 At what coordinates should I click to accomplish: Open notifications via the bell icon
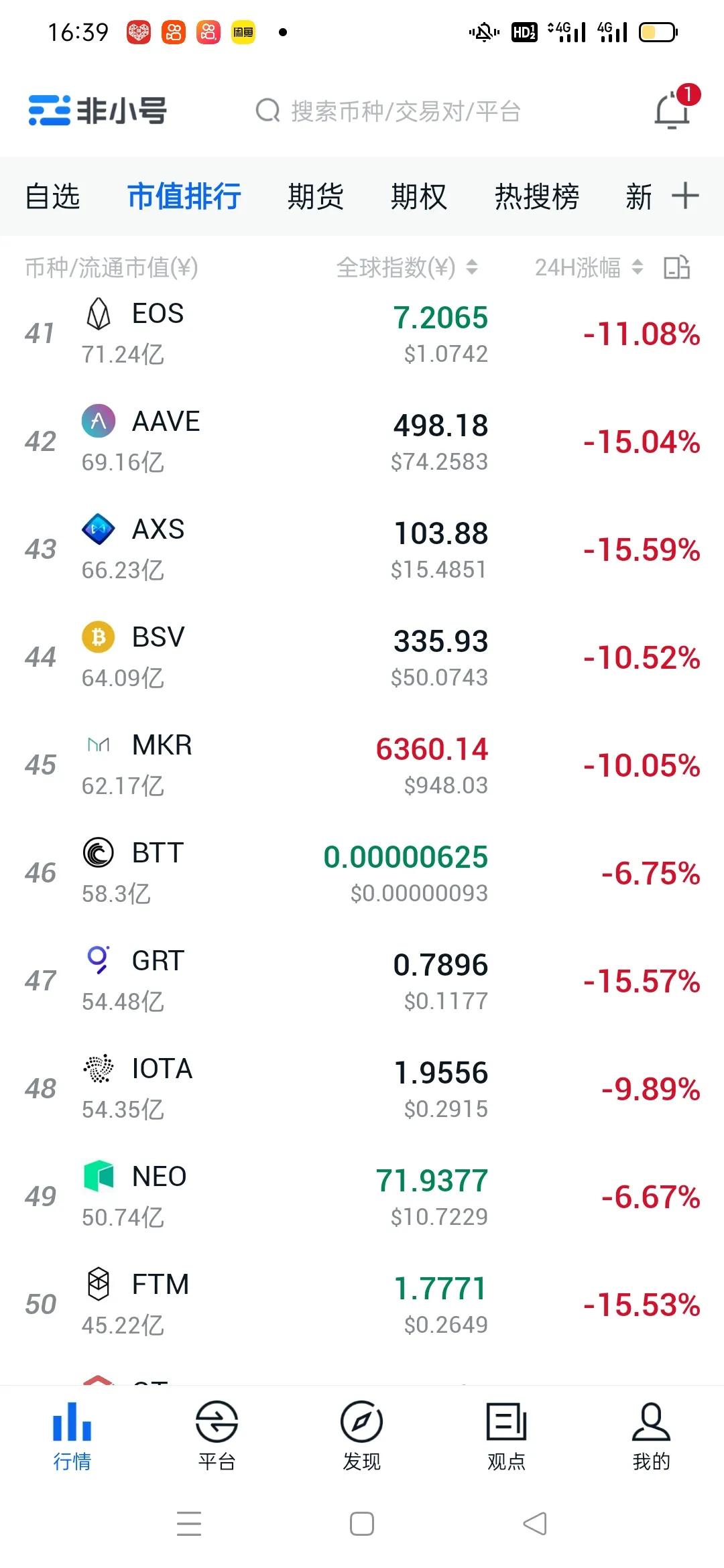[x=673, y=112]
